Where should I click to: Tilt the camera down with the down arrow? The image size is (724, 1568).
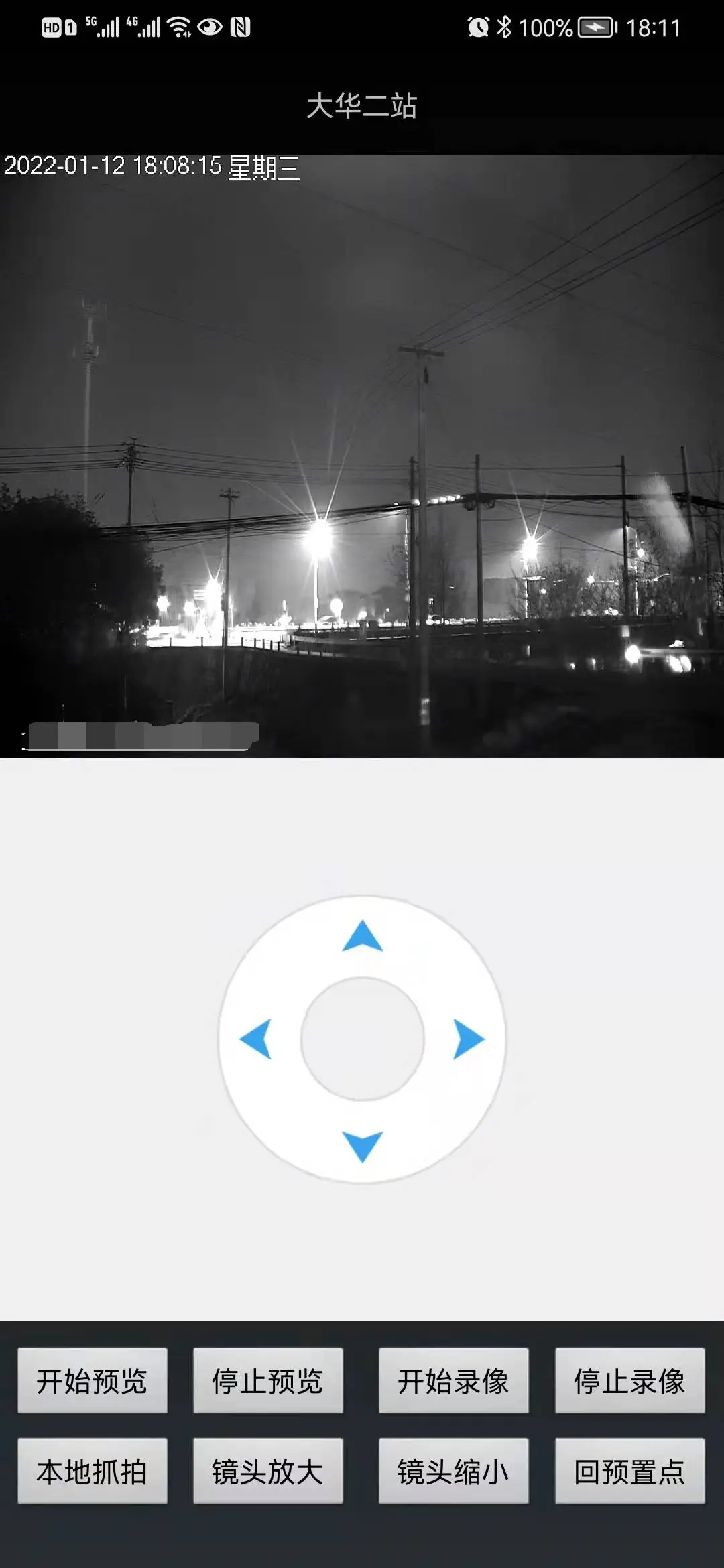click(x=362, y=1146)
